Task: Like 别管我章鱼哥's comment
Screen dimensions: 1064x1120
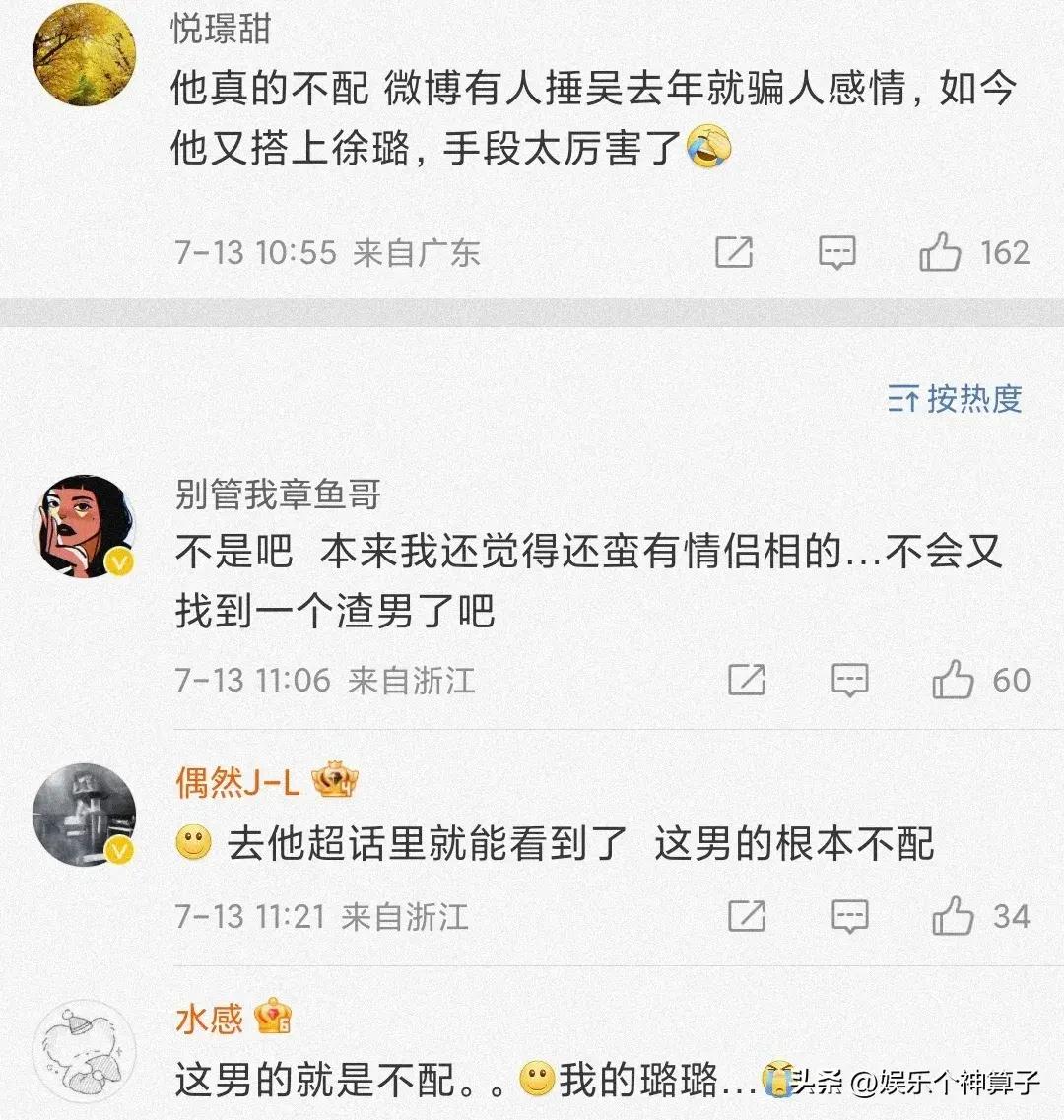Action: click(953, 680)
